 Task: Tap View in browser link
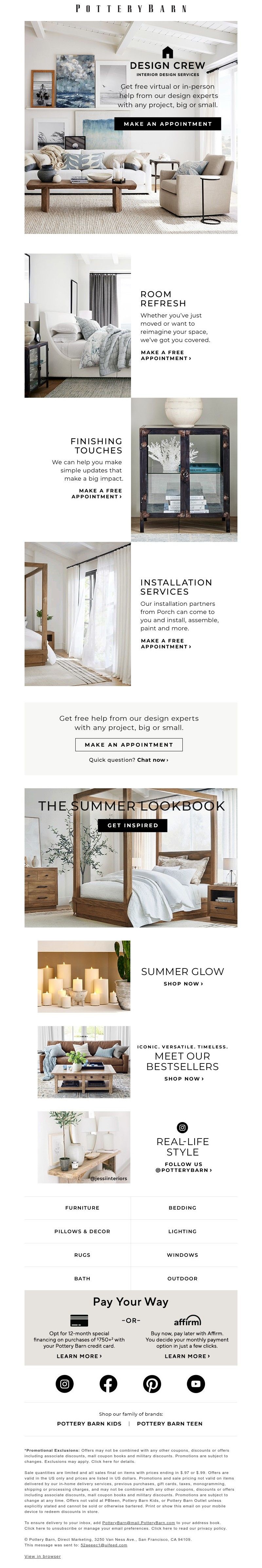pyautogui.click(x=43, y=1557)
